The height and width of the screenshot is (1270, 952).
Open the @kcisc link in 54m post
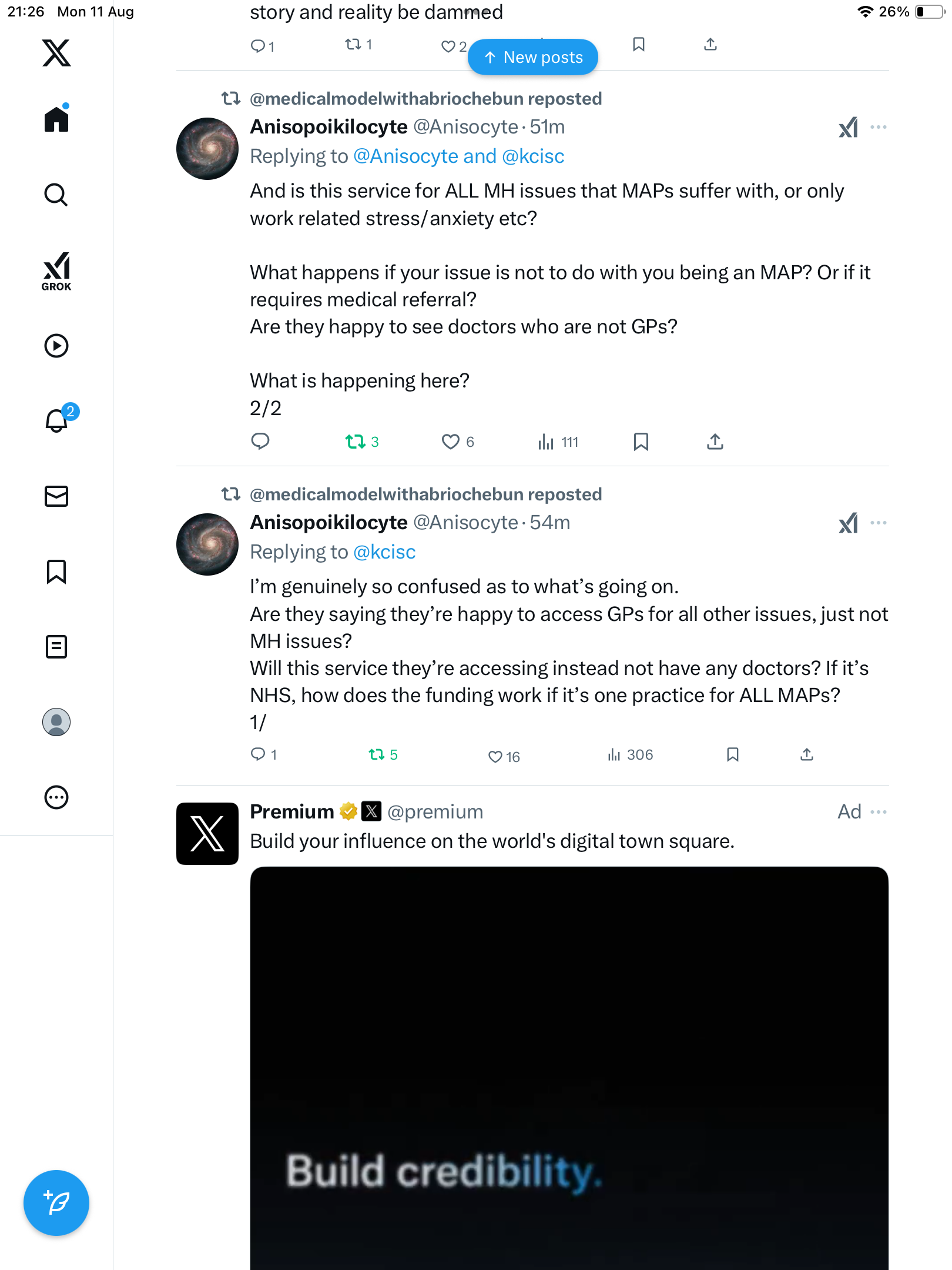point(384,552)
